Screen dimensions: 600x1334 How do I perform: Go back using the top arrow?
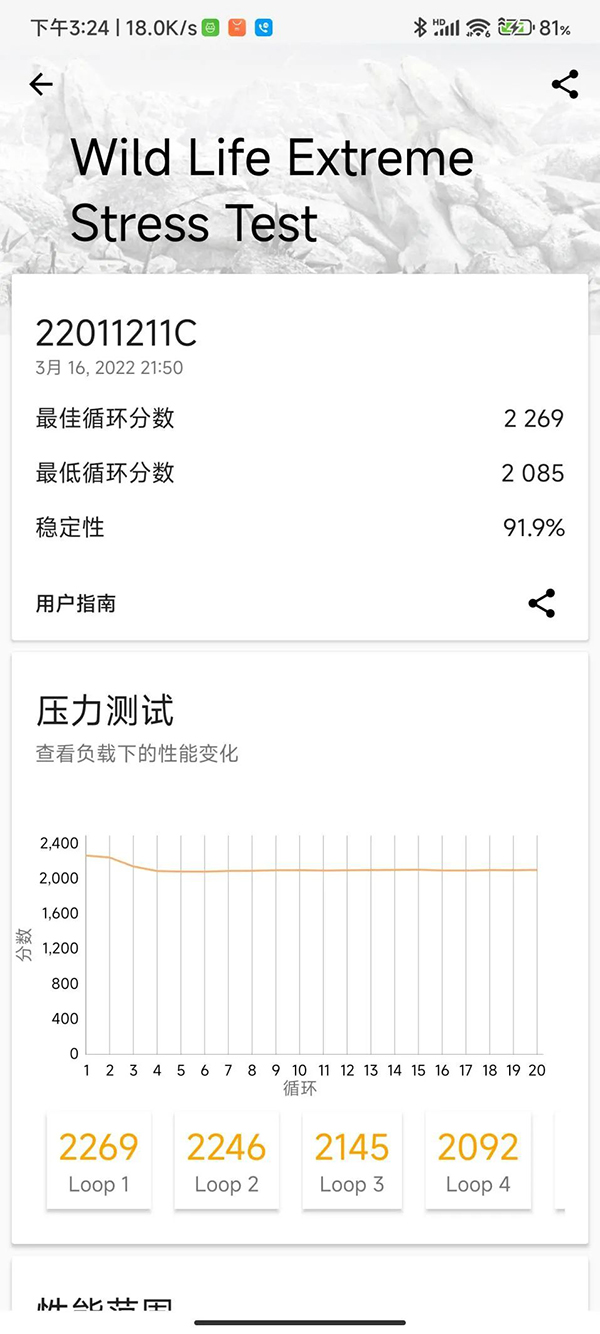[x=41, y=85]
